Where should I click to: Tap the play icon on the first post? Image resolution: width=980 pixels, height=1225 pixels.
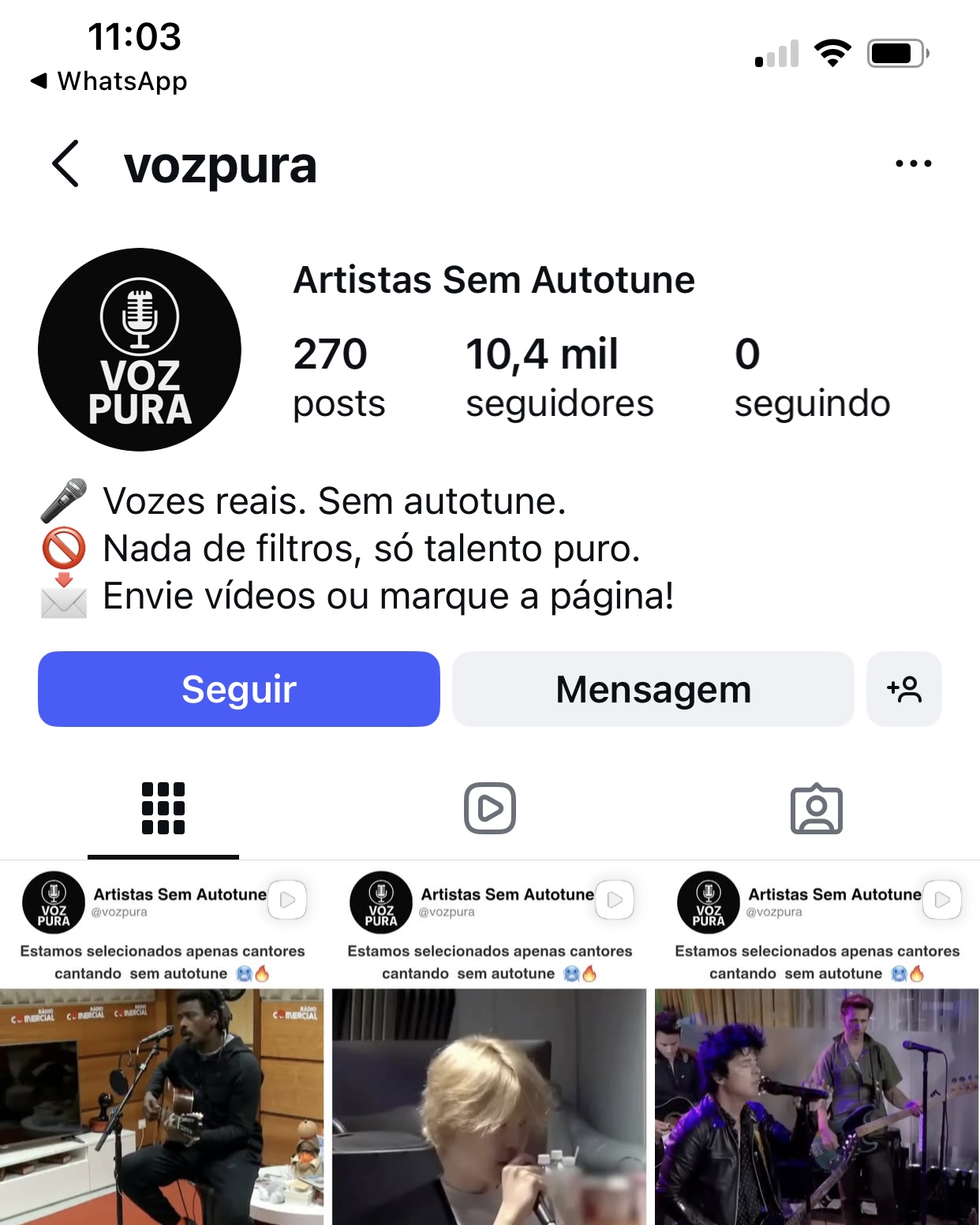tap(288, 899)
